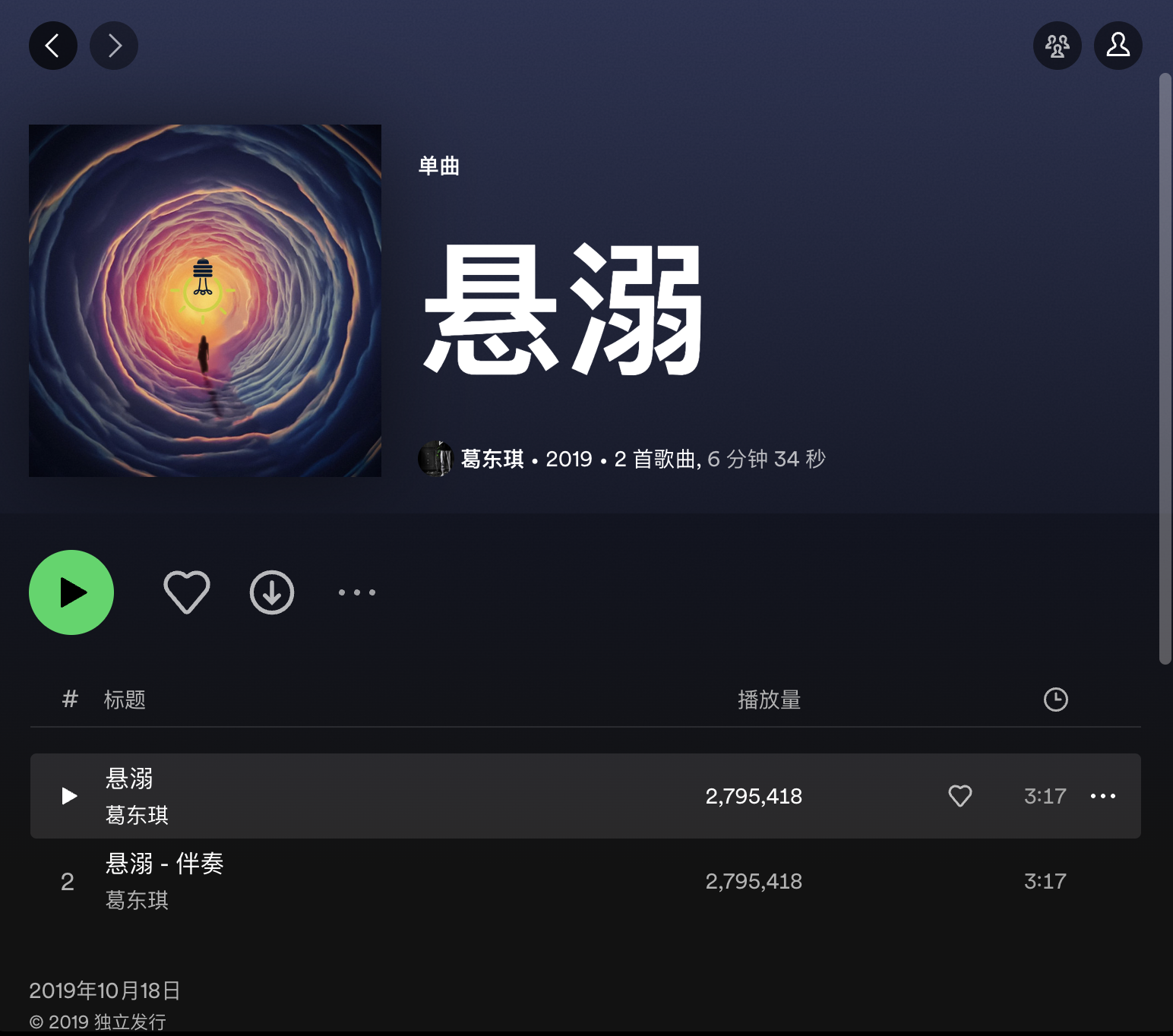Go forward to the next page
Screen dimensions: 1173x1036
114,46
